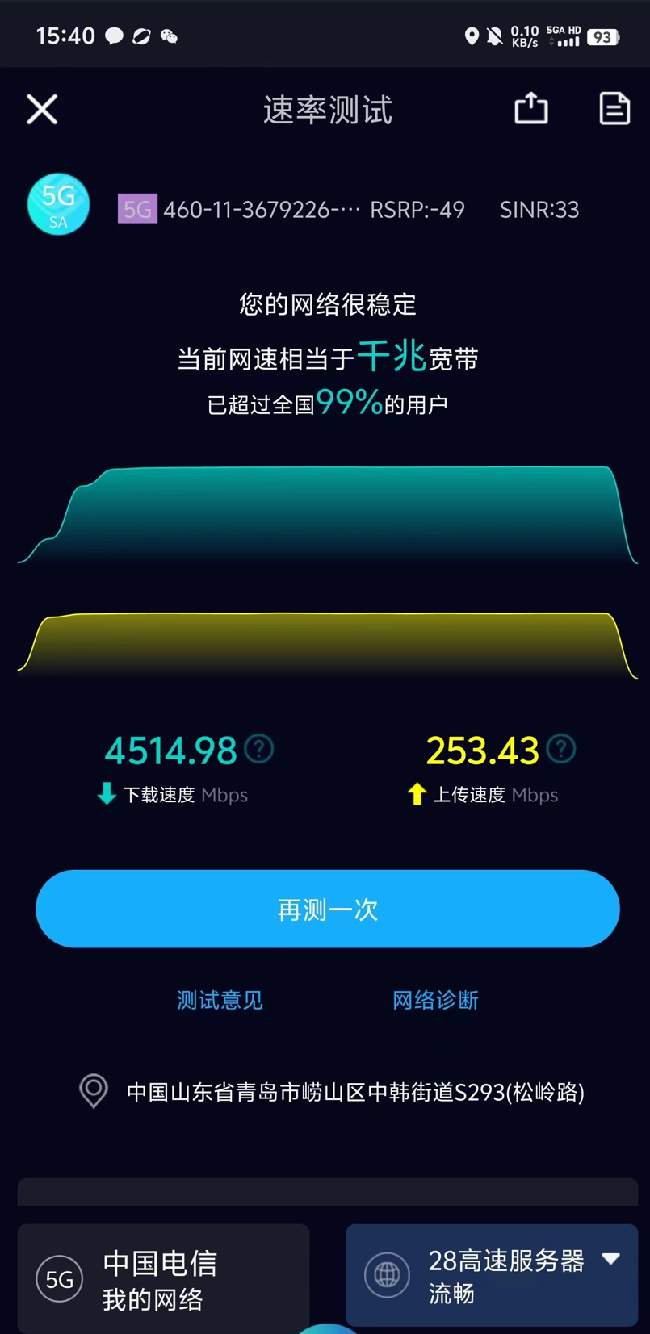Open the 网络诊断 network diagnosis link

coord(436,1000)
